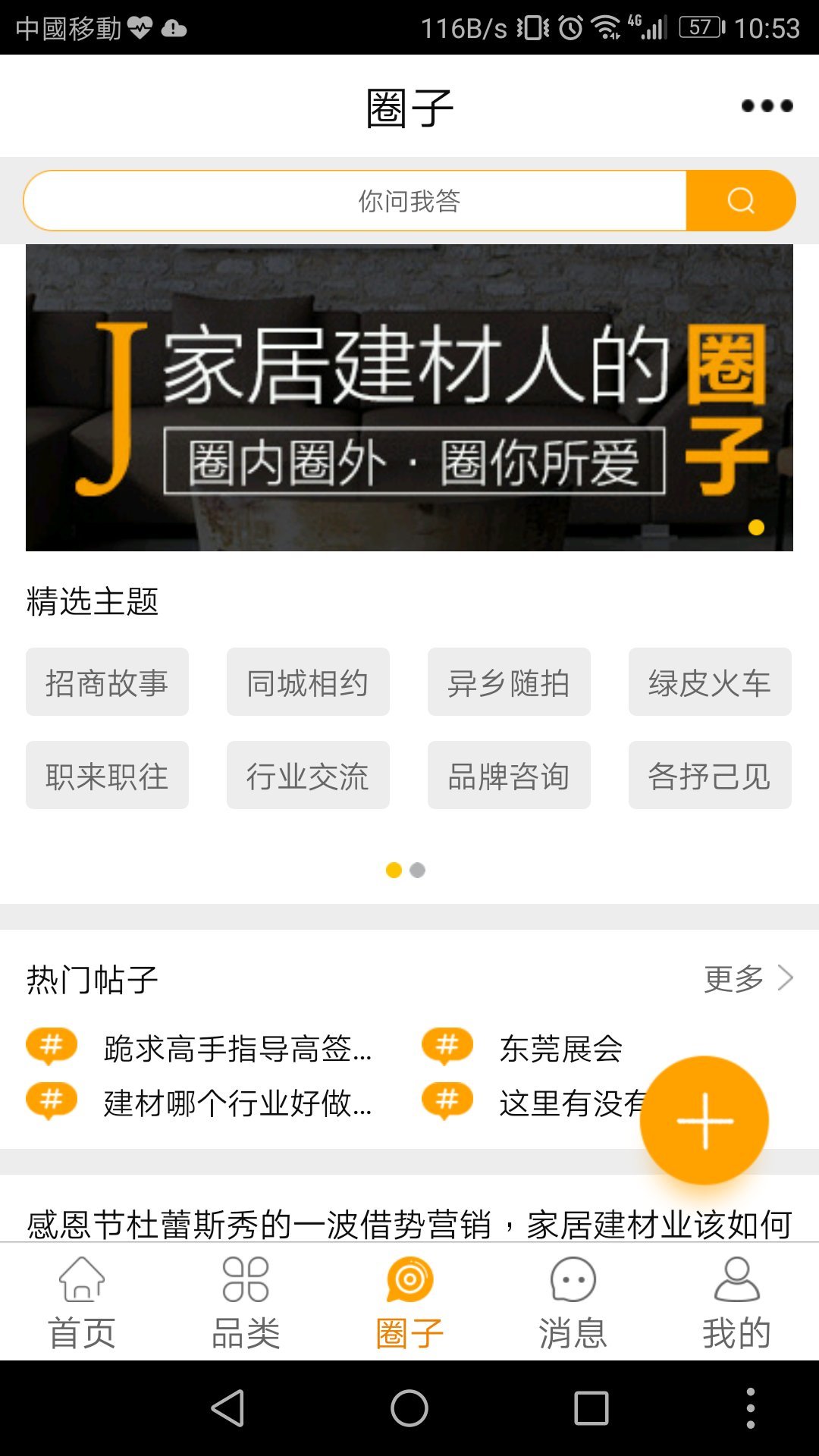
Task: Tap the 你问我答 search field
Action: [x=356, y=201]
